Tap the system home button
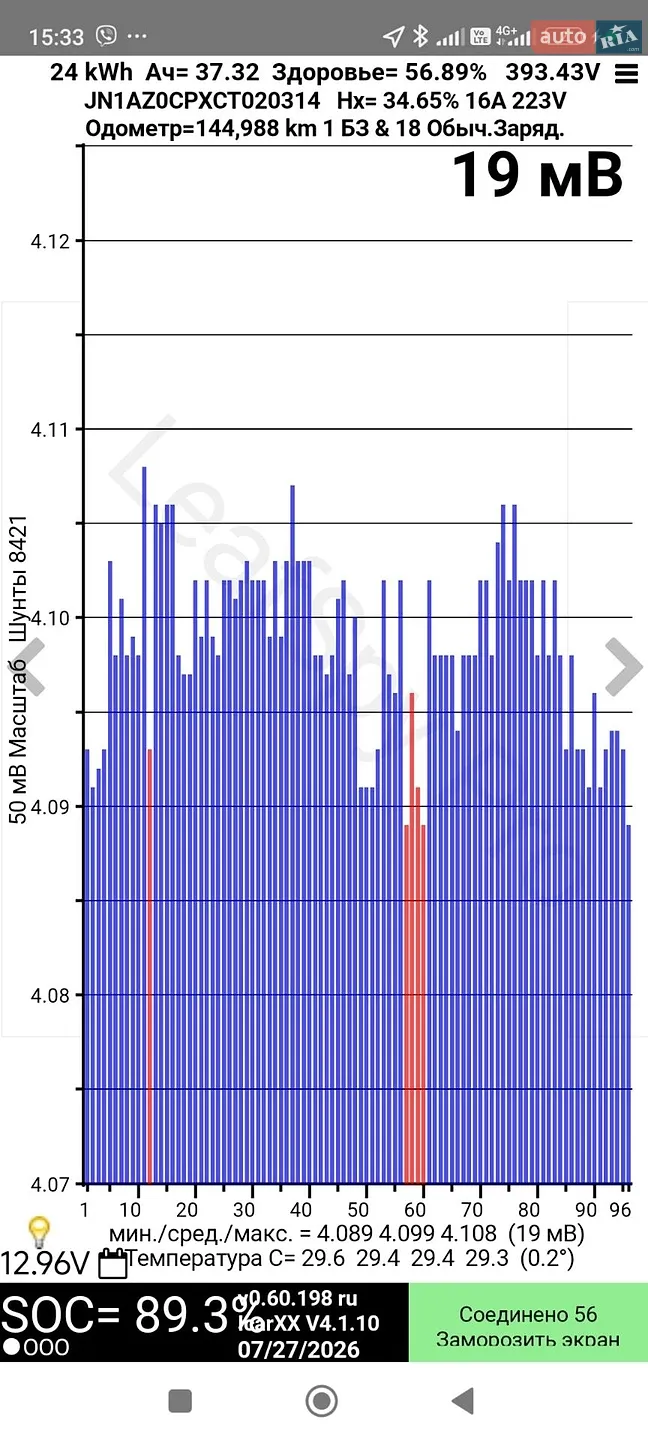 (x=321, y=1401)
